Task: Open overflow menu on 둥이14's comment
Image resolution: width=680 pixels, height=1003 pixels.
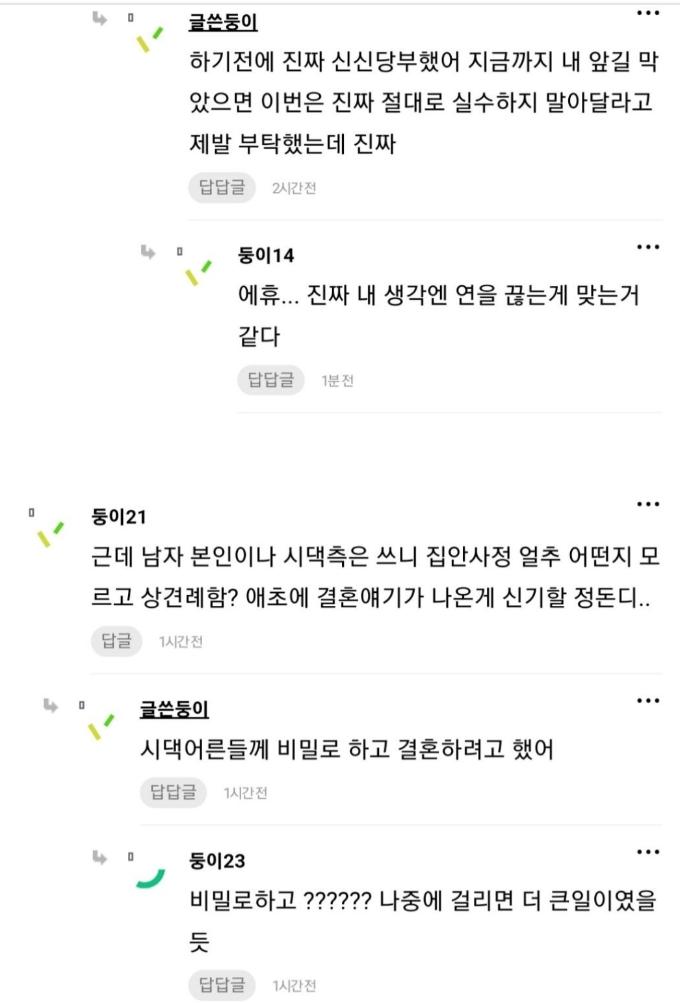Action: pyautogui.click(x=648, y=247)
